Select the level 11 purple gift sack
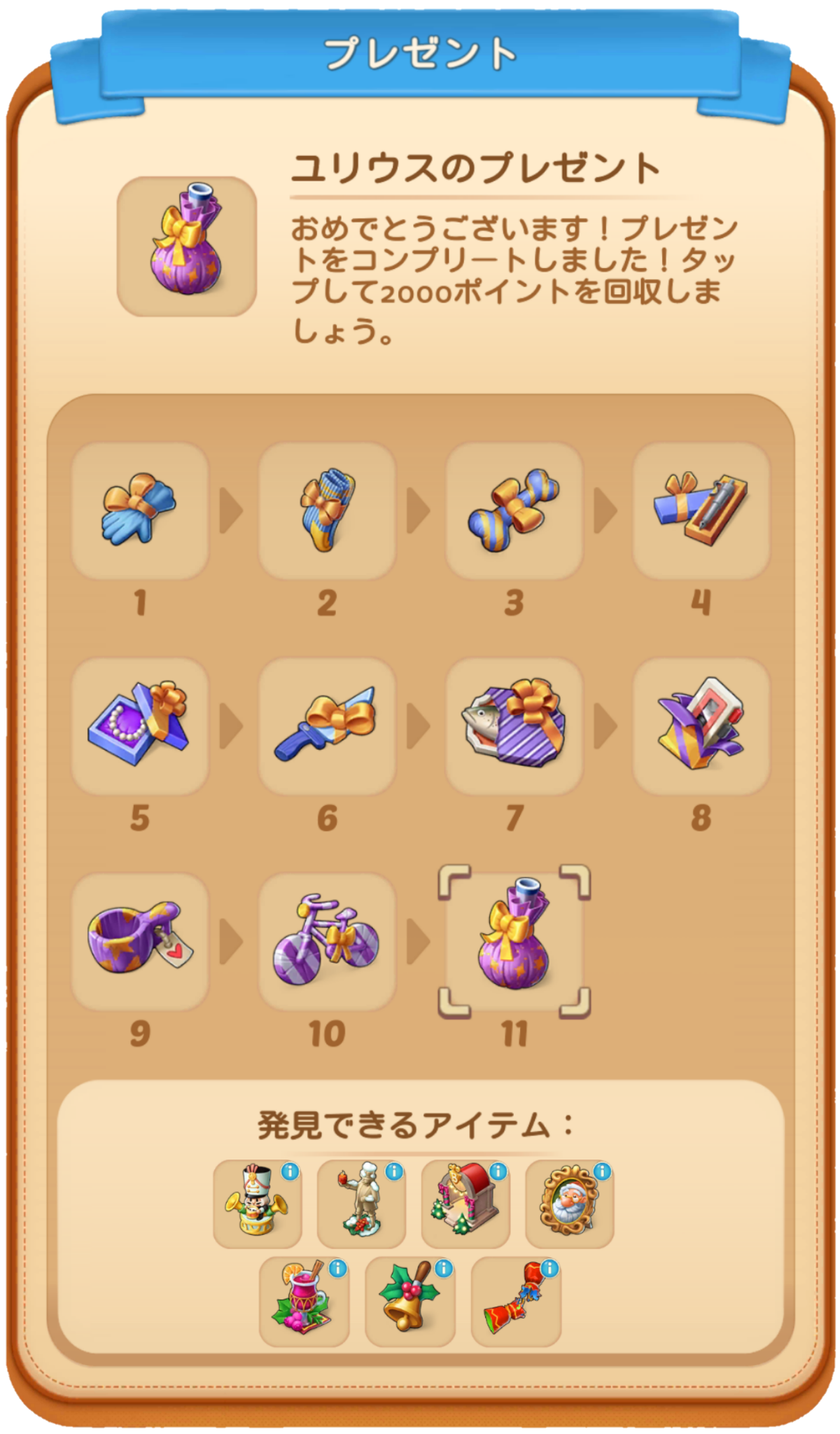Viewport: 840px width, 1434px height. (514, 941)
